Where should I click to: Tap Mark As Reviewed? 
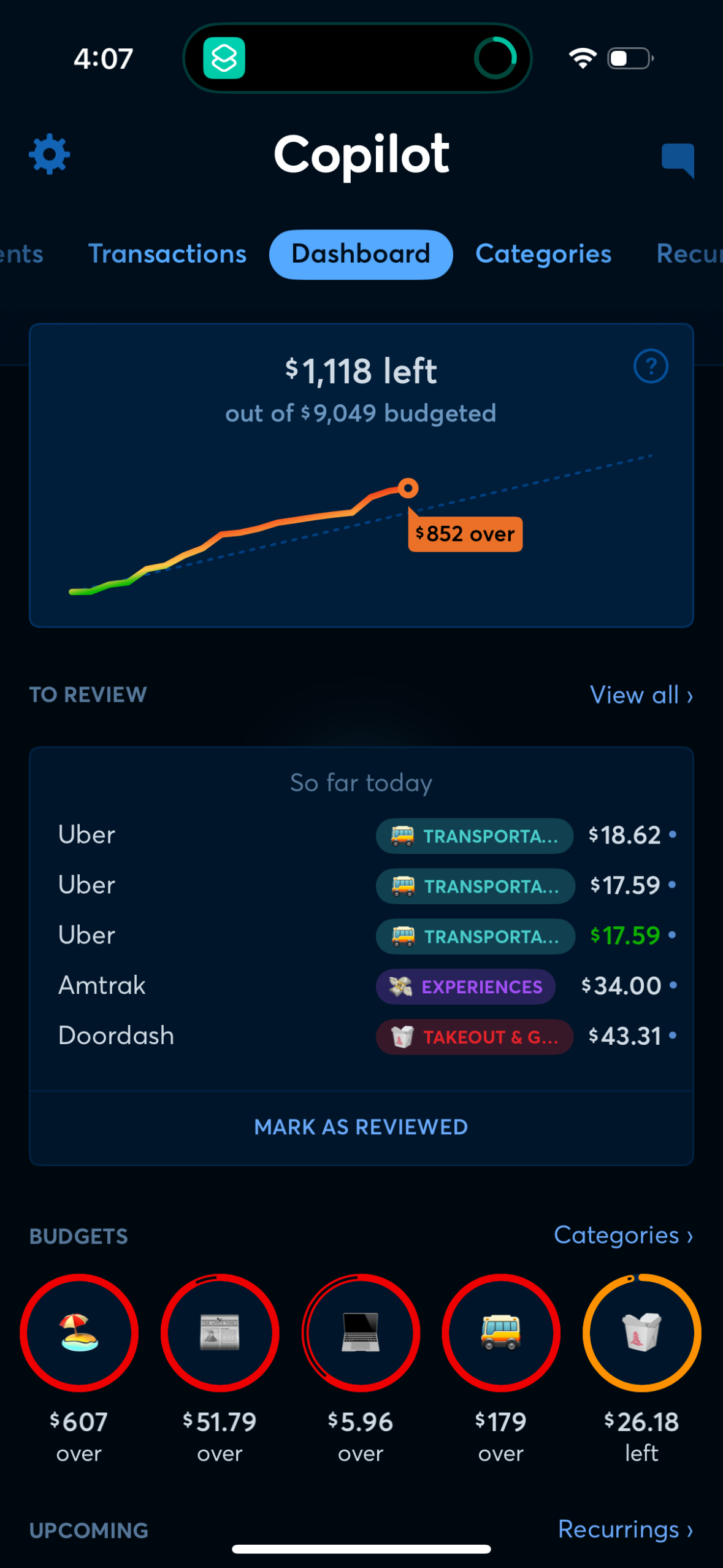[361, 1127]
